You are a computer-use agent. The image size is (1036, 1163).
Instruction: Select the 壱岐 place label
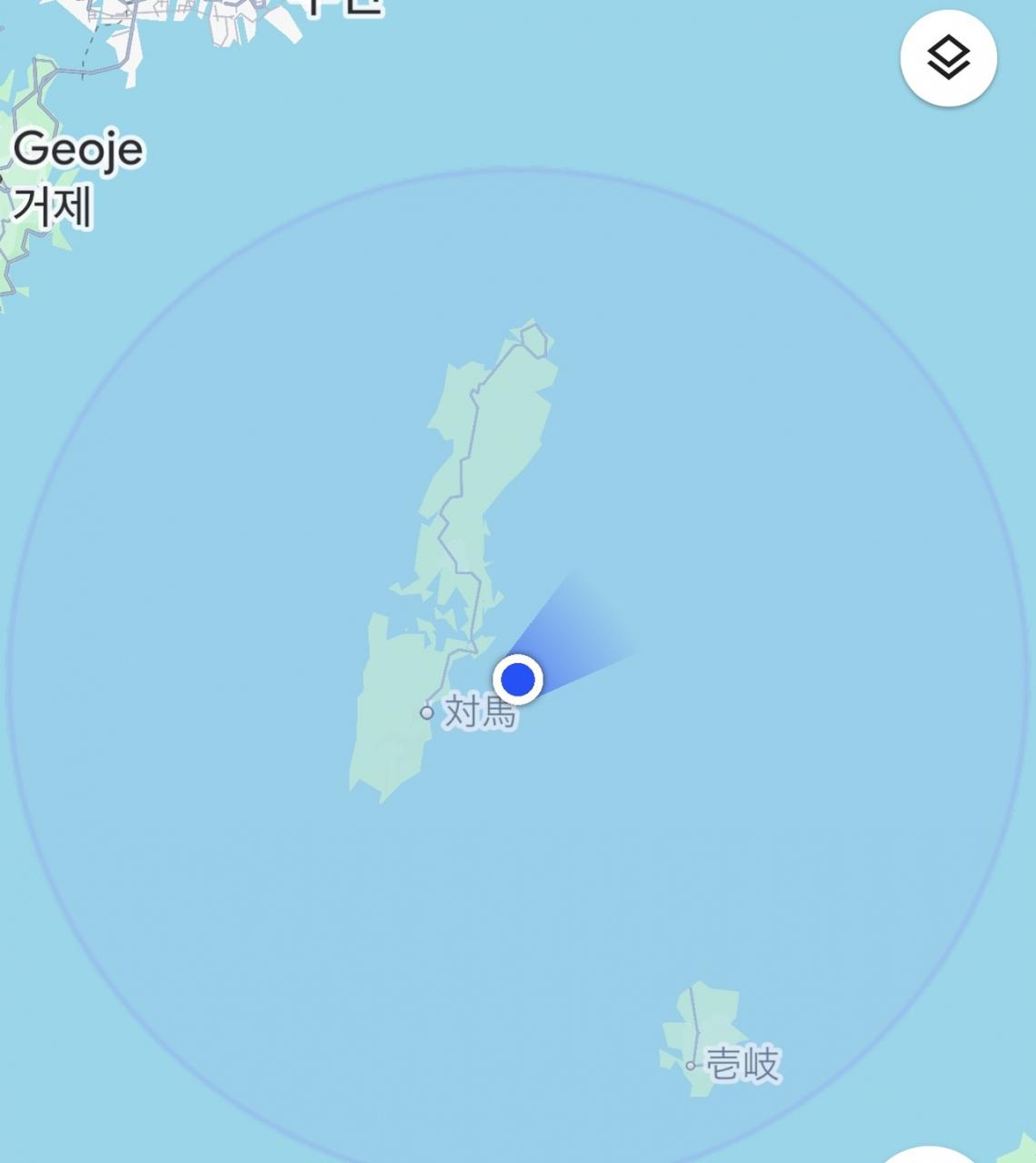point(742,1064)
